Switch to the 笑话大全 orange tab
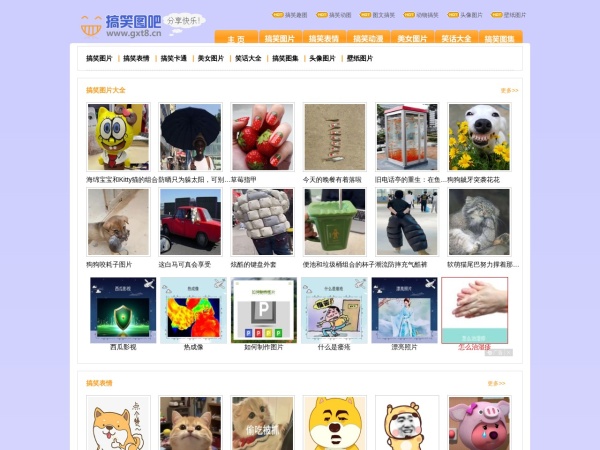This screenshot has width=600, height=450. (x=456, y=38)
